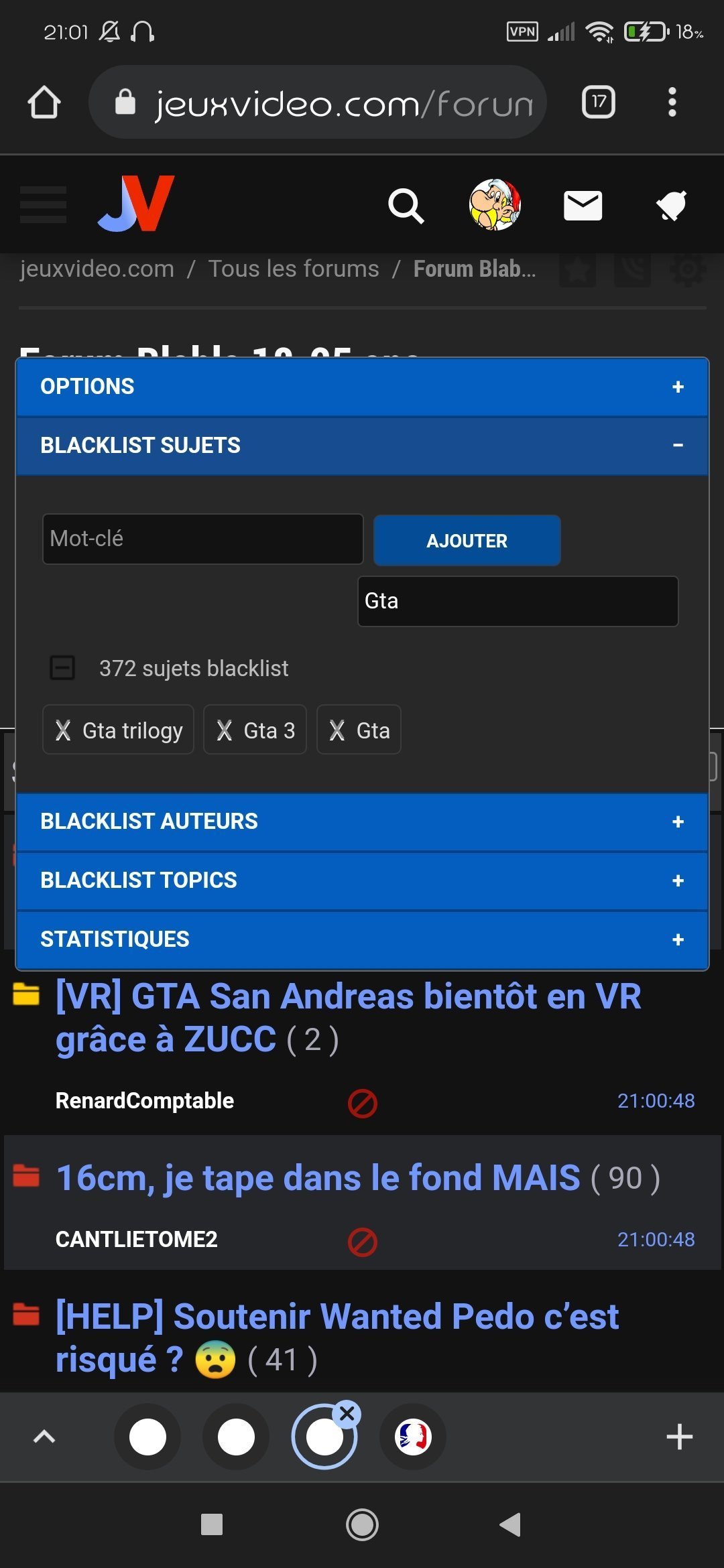Expand the BLACKLIST TOPICS section

(362, 880)
